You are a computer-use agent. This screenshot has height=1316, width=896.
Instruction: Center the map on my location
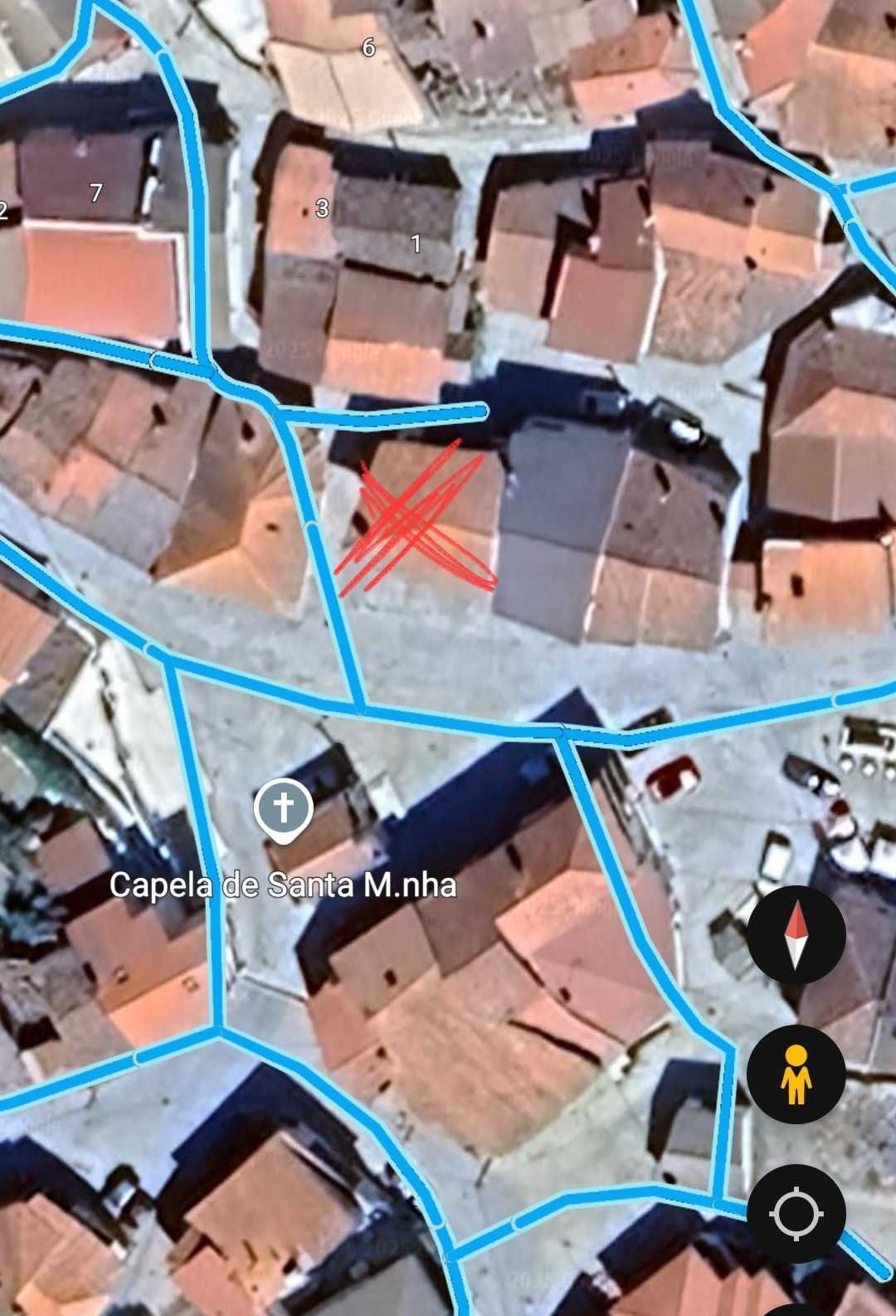pos(796,1214)
